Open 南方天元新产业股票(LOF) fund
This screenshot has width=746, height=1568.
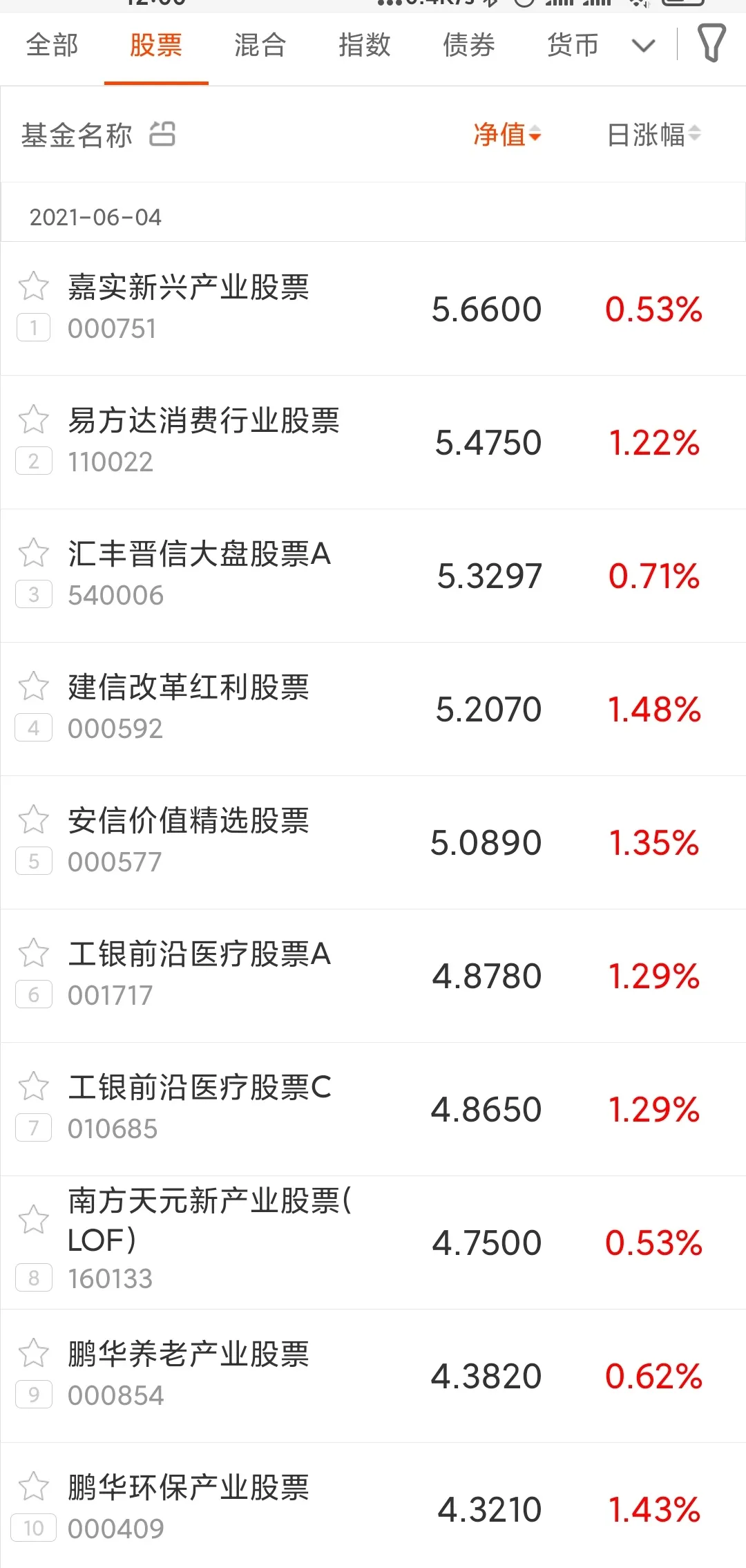(373, 1243)
